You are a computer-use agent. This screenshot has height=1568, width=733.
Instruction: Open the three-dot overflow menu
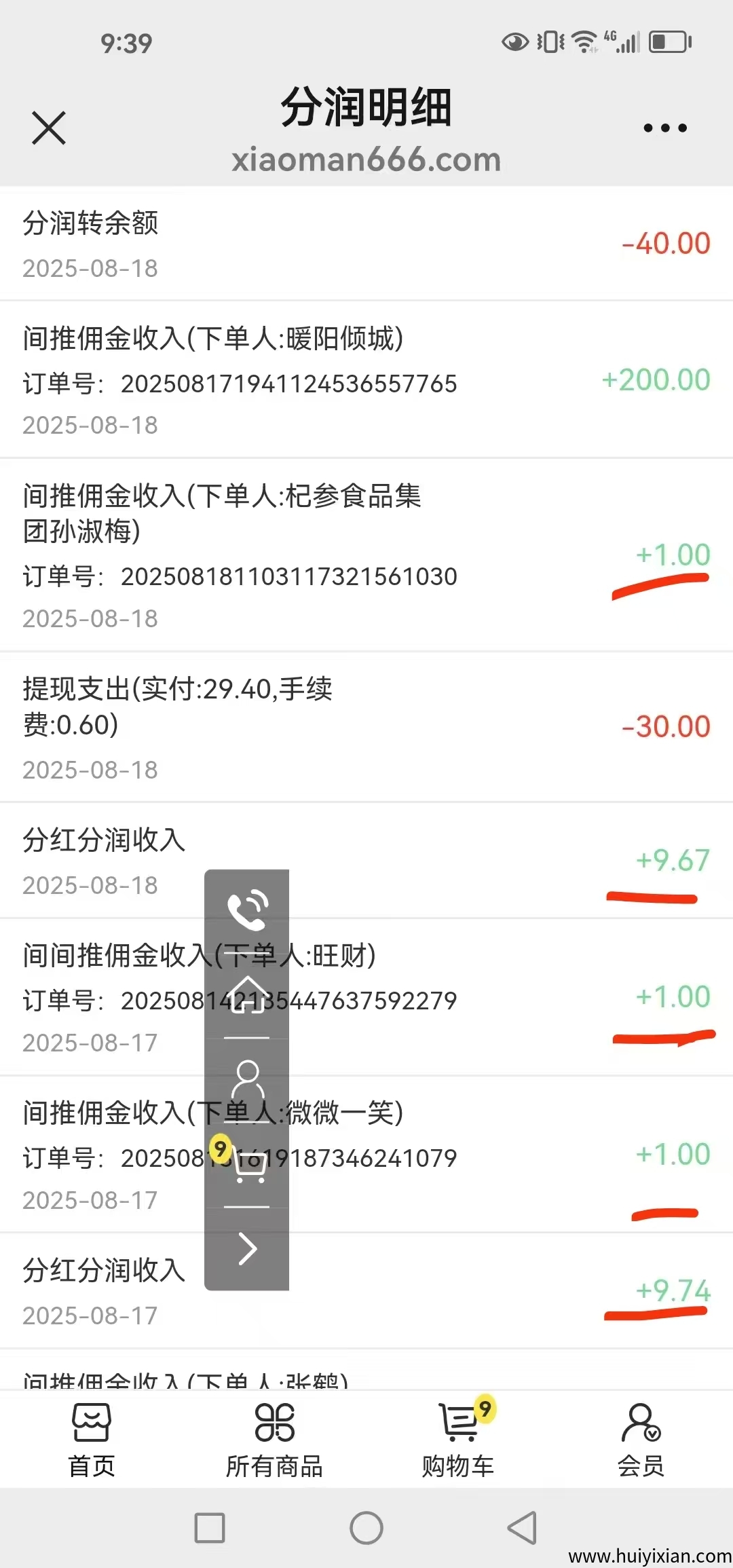(665, 128)
